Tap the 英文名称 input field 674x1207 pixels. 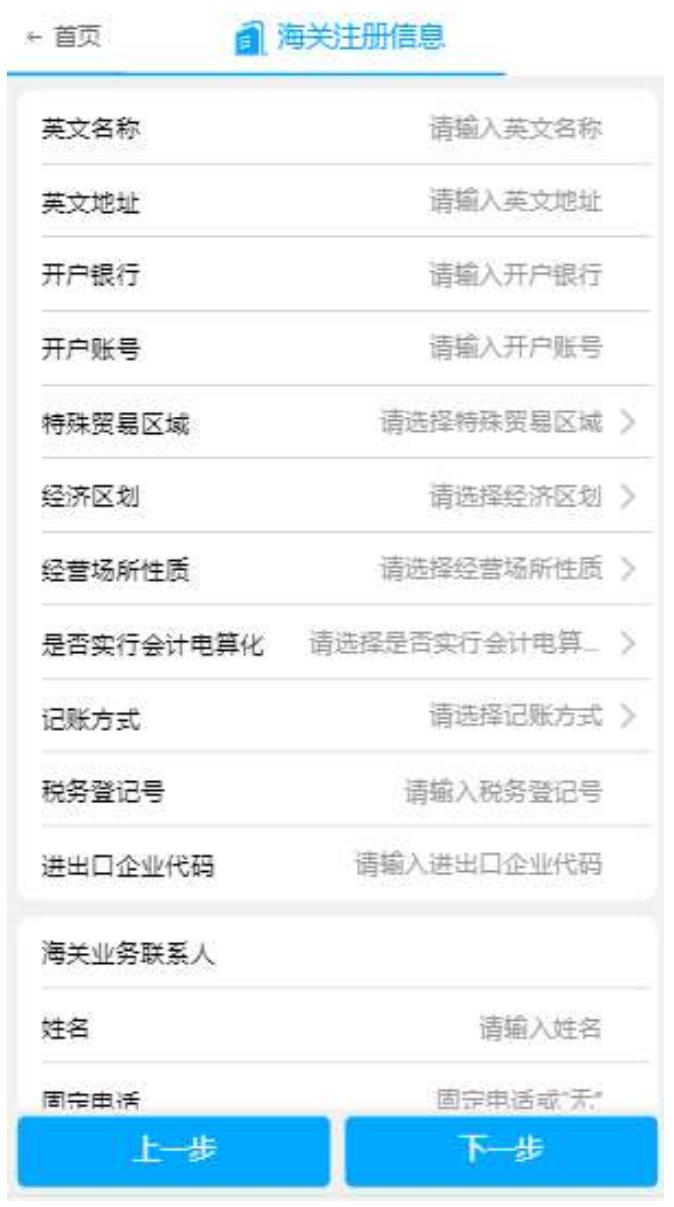point(337,128)
